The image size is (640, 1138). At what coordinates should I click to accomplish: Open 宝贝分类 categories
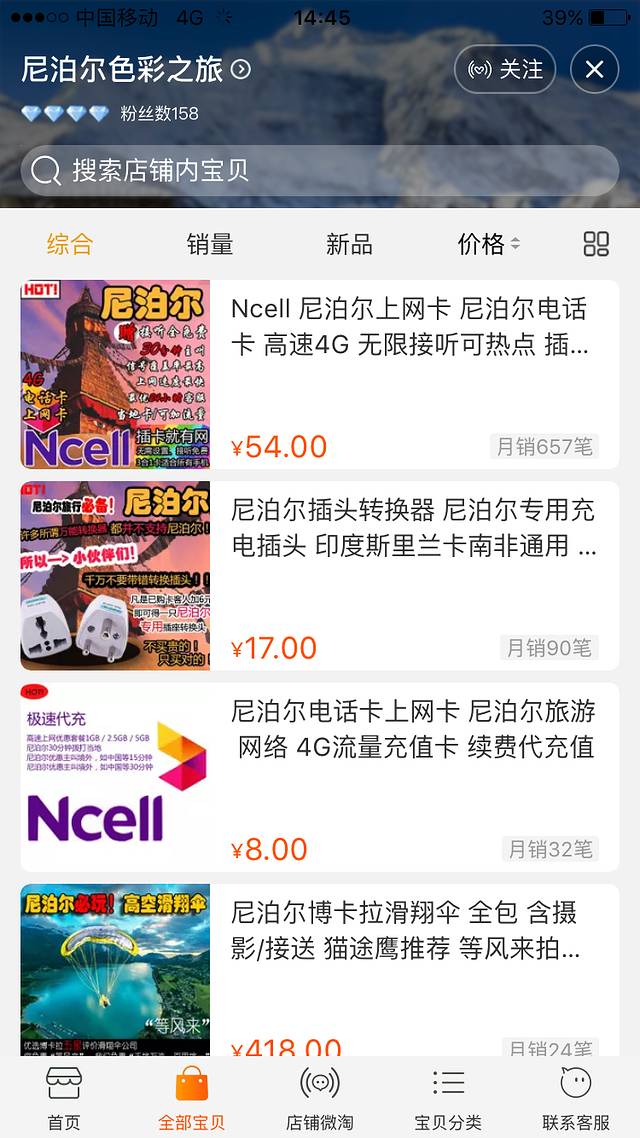point(448,1097)
